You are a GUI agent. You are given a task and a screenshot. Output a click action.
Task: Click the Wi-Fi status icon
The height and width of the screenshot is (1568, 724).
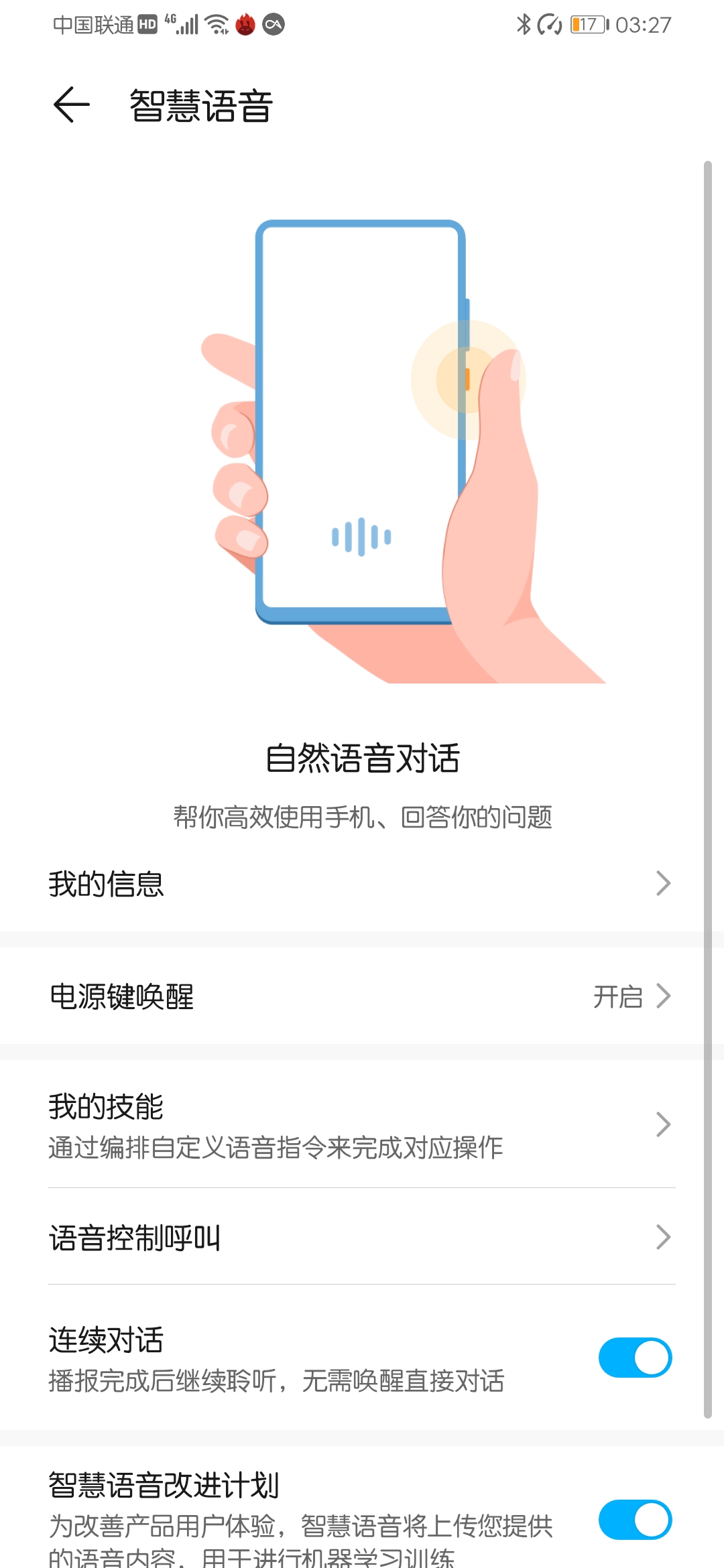click(218, 23)
